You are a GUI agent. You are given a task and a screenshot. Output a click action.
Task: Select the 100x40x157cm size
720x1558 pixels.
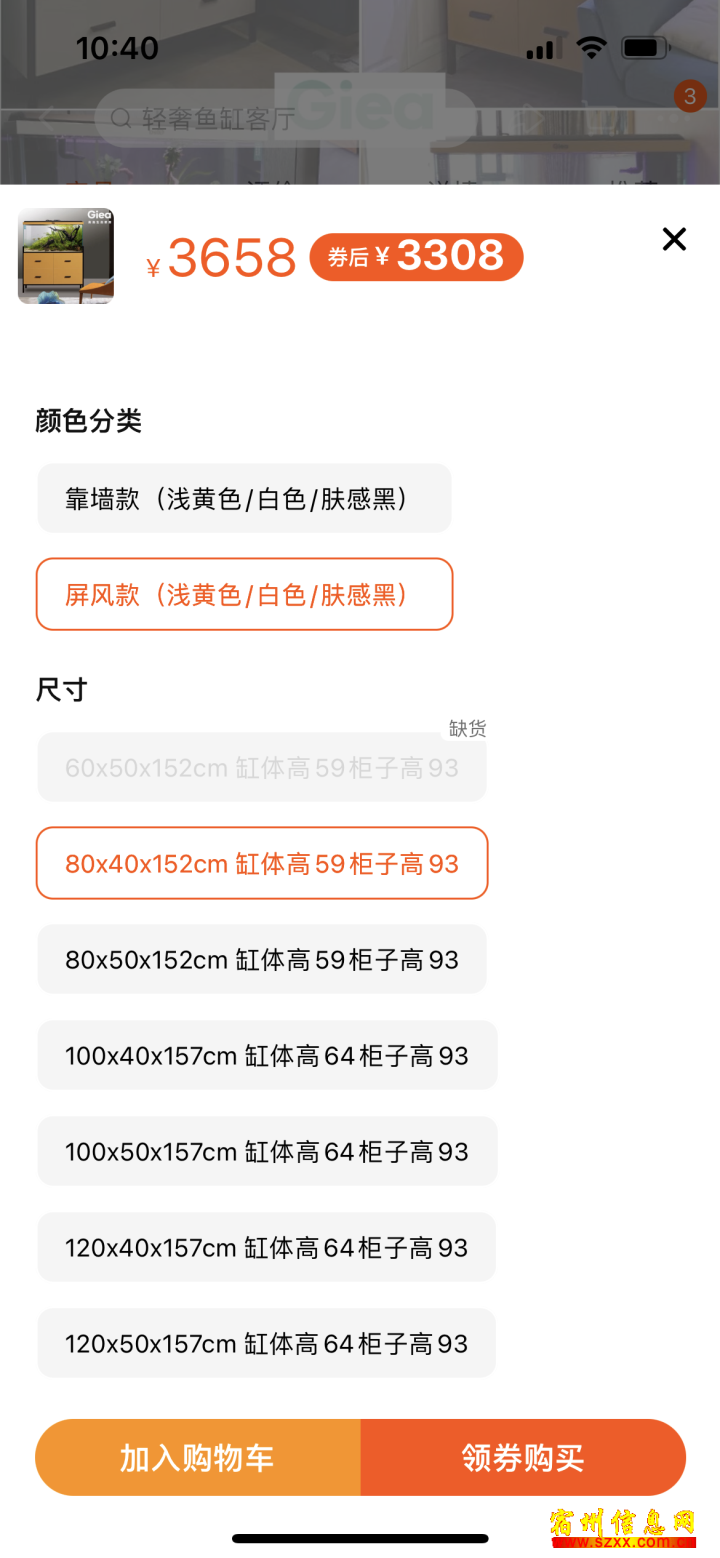pos(267,1055)
